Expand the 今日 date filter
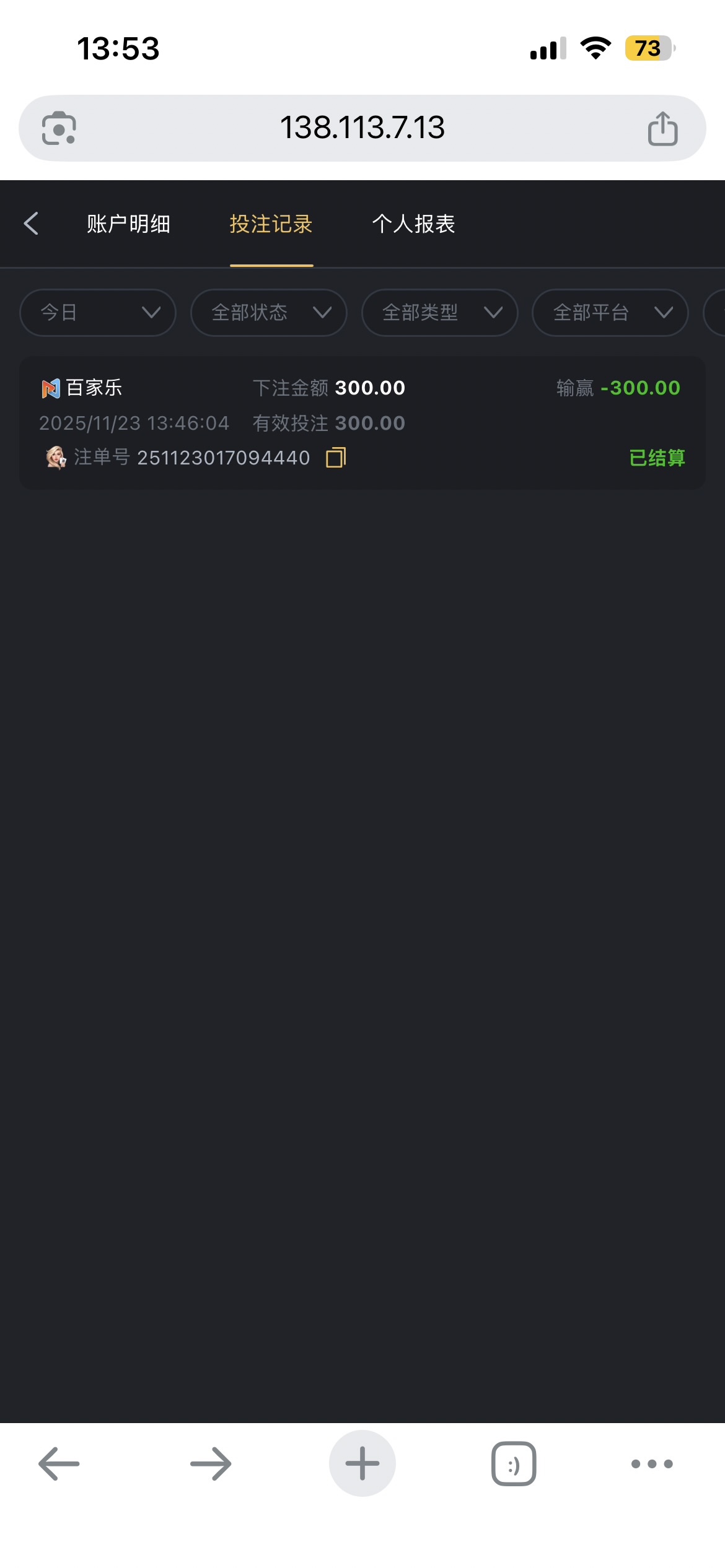Image resolution: width=725 pixels, height=1568 pixels. (98, 313)
